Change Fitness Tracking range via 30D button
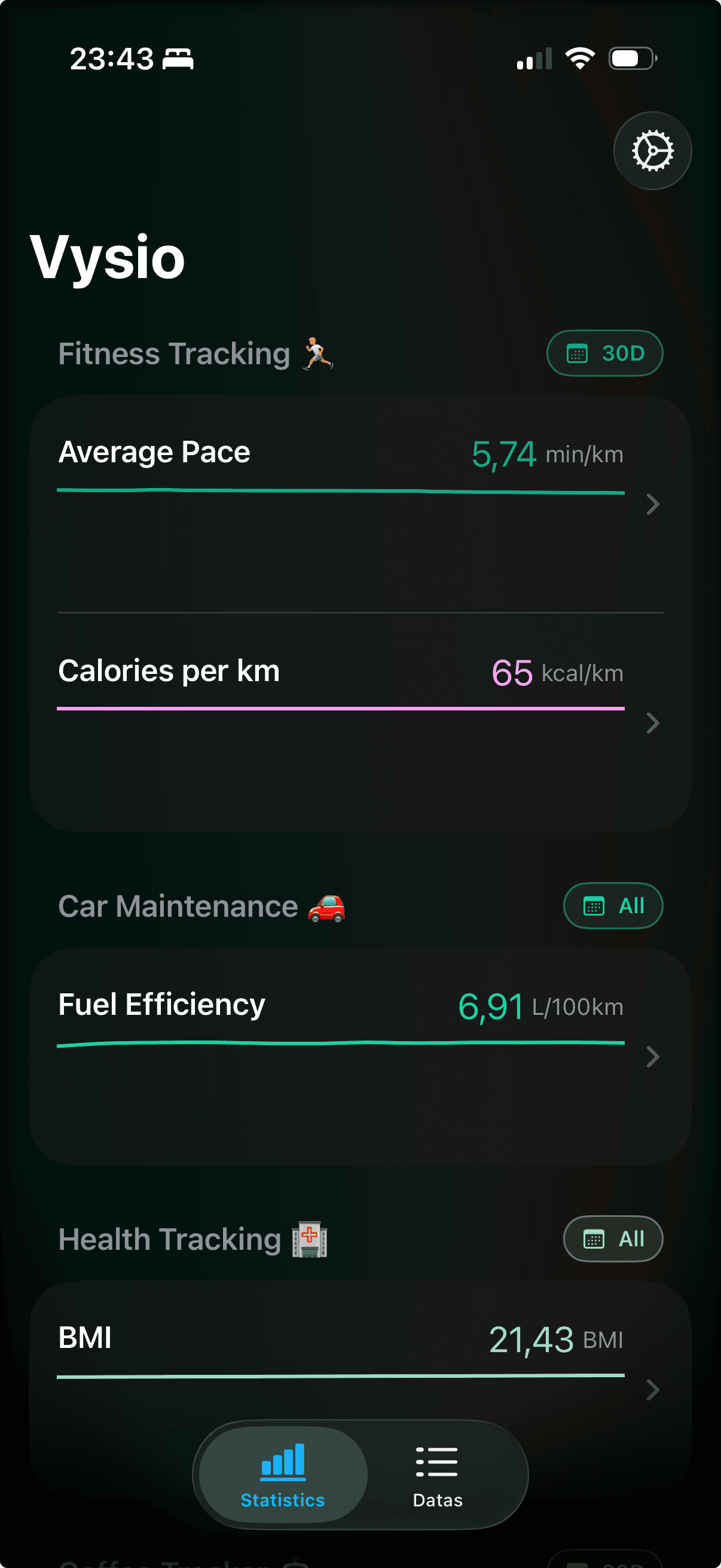721x1568 pixels. coord(604,353)
